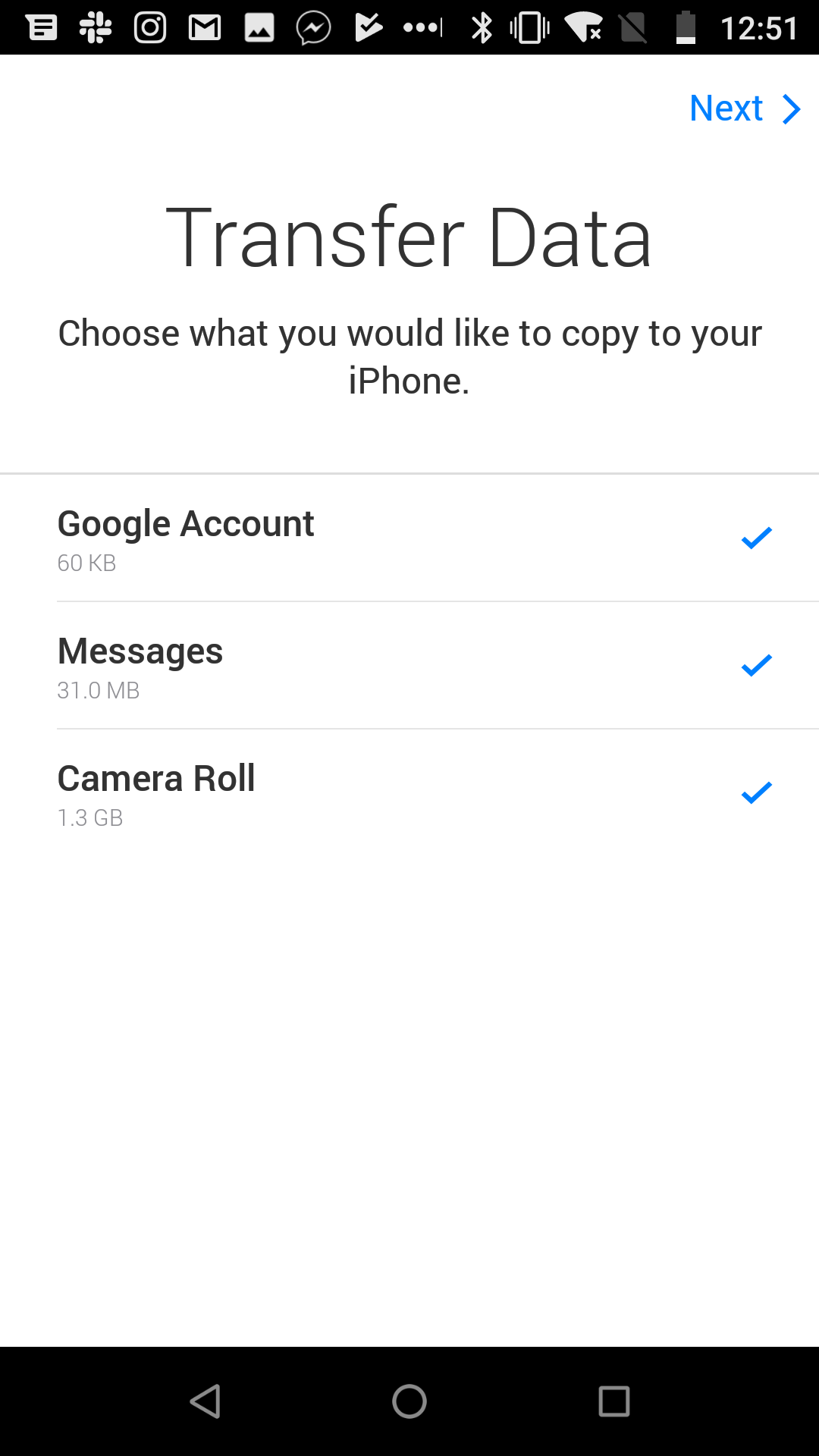Uncheck Camera Roll from the transfer list
This screenshot has width=819, height=1456.
(755, 792)
